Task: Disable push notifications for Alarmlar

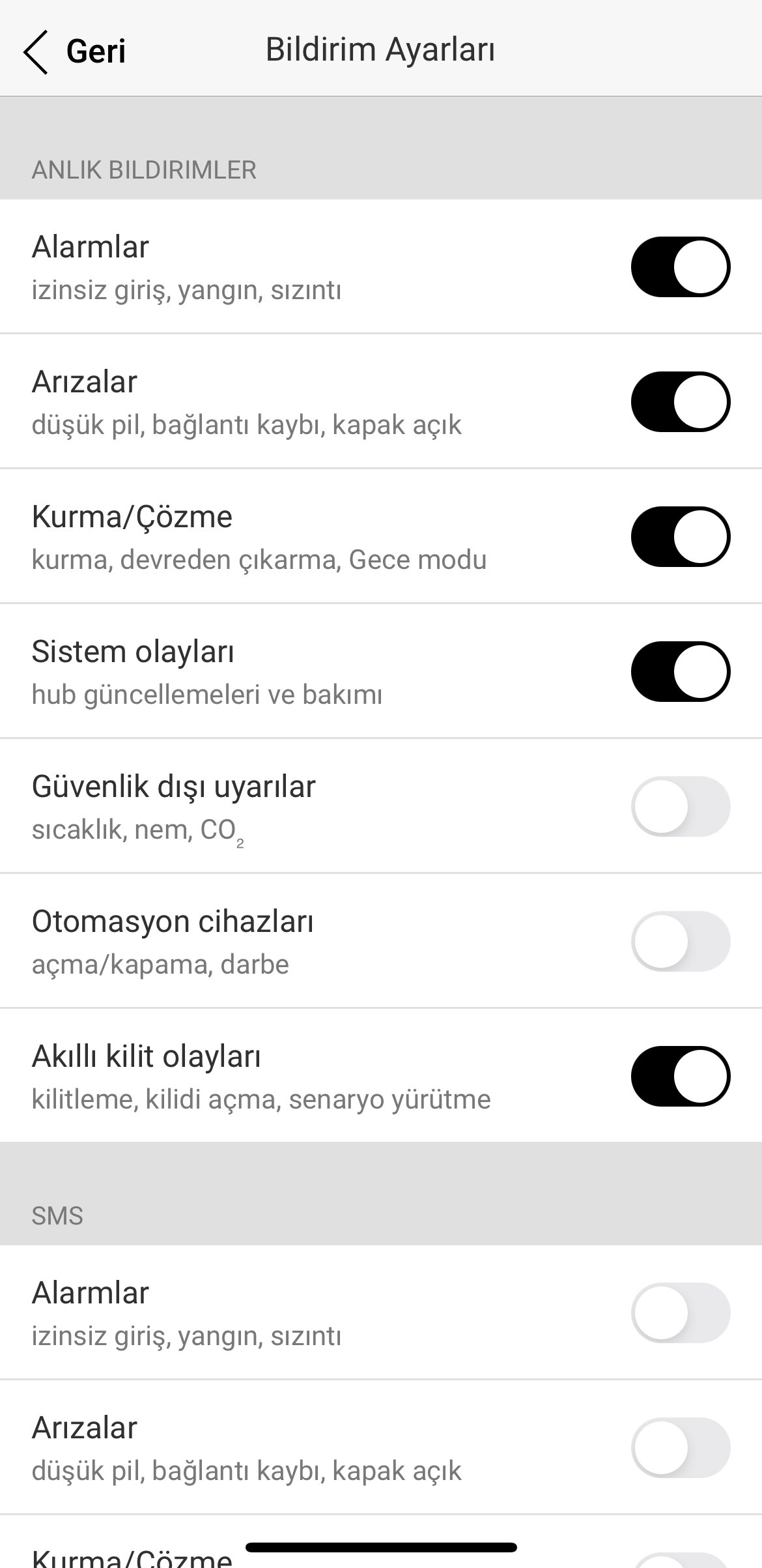Action: tap(680, 267)
